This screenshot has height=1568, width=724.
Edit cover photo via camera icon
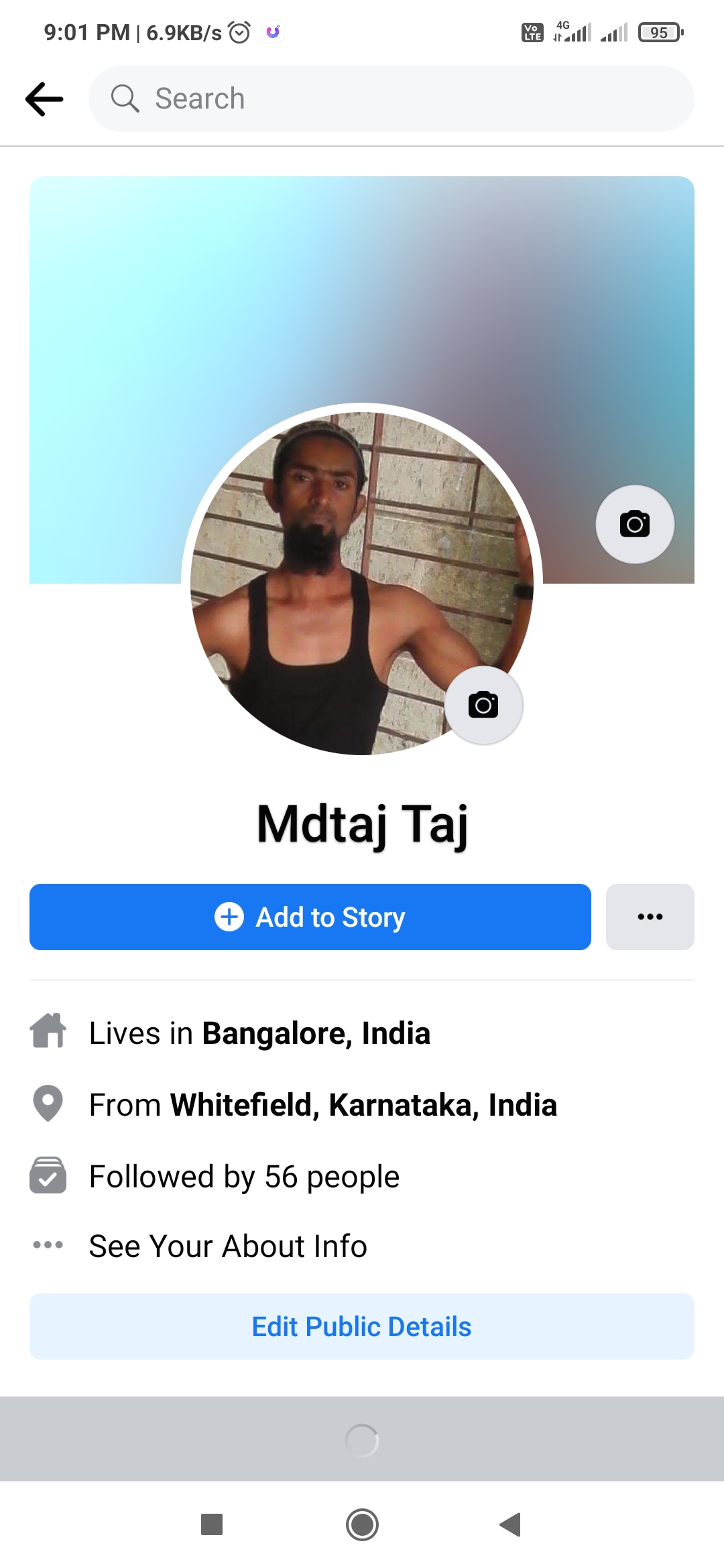click(634, 524)
